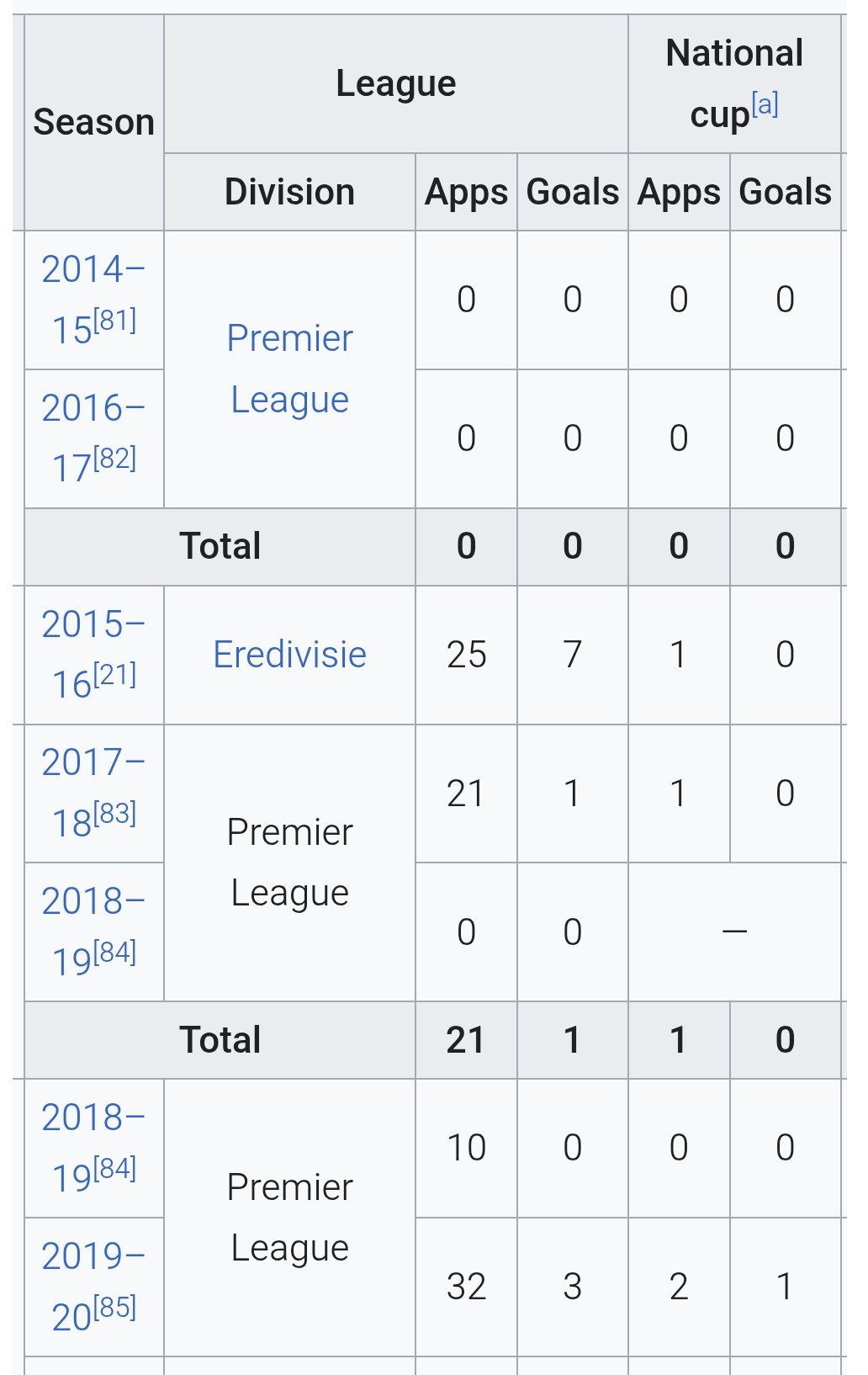Show reference [21]

(114, 676)
